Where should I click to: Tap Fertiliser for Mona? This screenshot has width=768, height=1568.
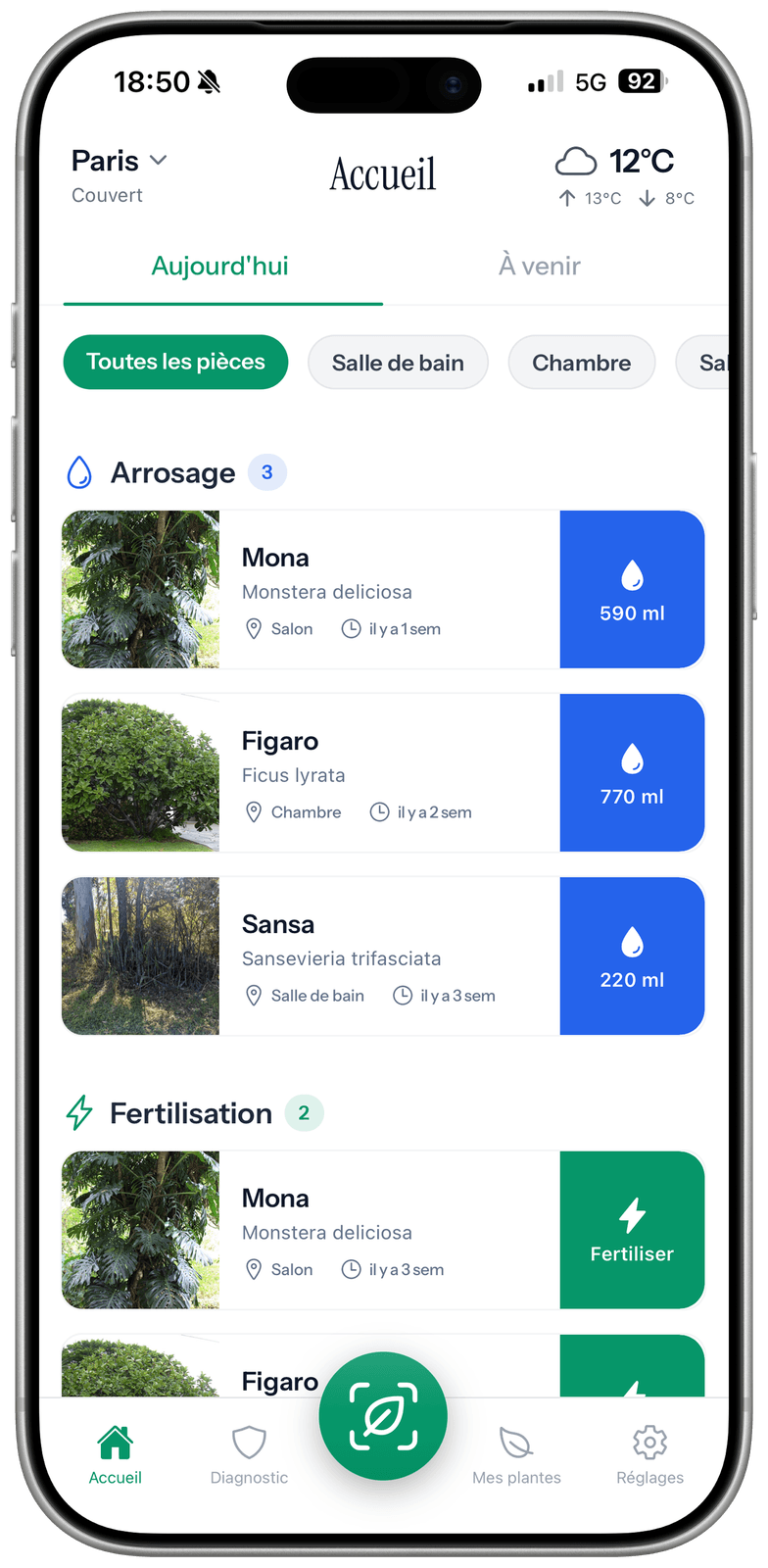[632, 1230]
